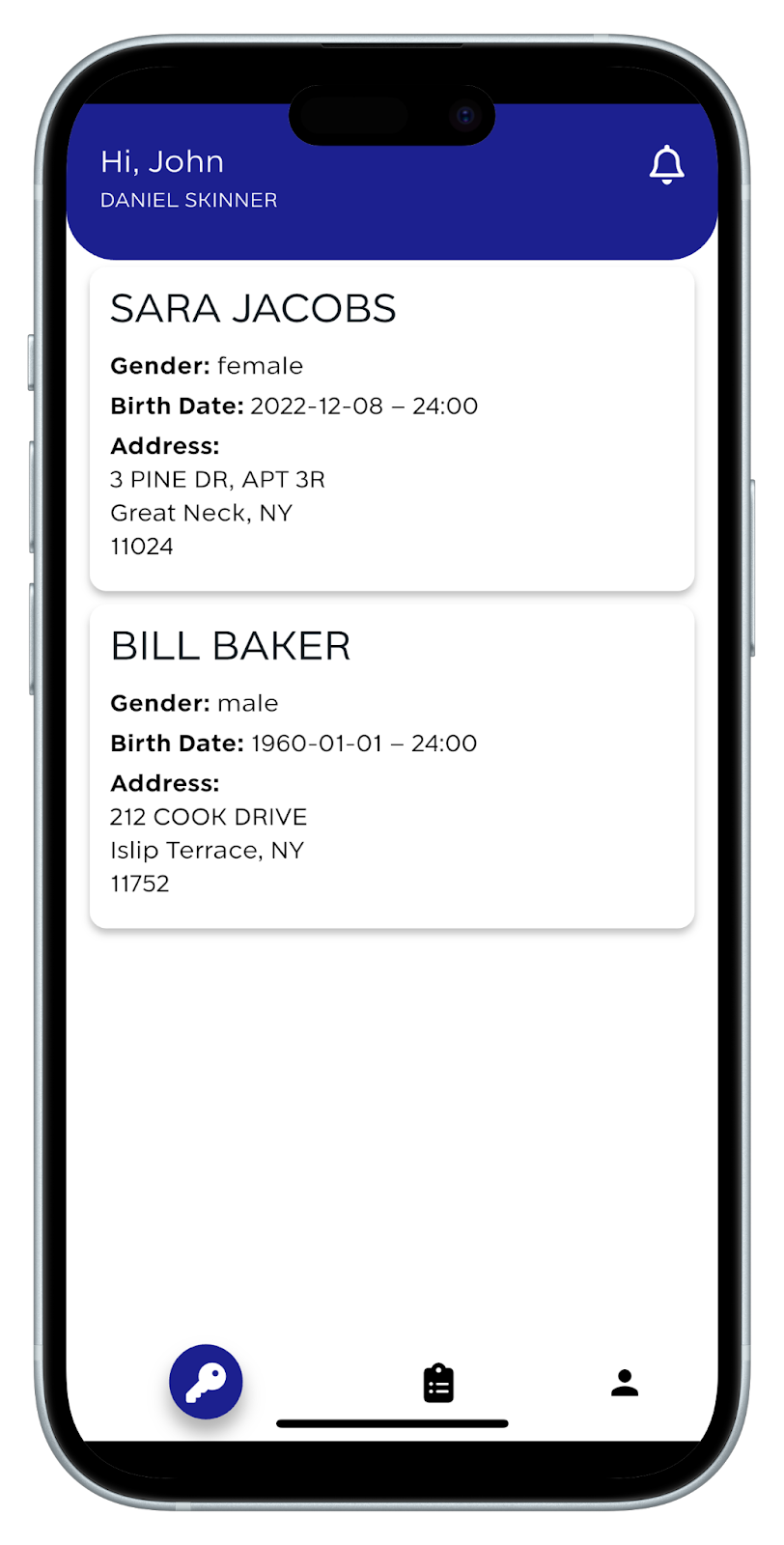Open Sara Jacobs patient card
Viewport: 784px width, 1545px height.
point(392,430)
